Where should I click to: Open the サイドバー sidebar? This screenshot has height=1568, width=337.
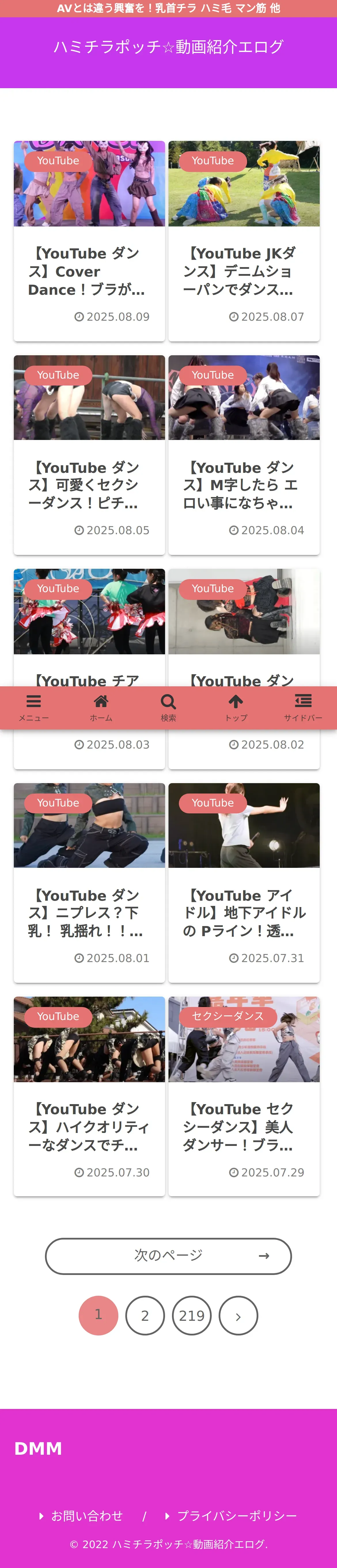coord(303,707)
